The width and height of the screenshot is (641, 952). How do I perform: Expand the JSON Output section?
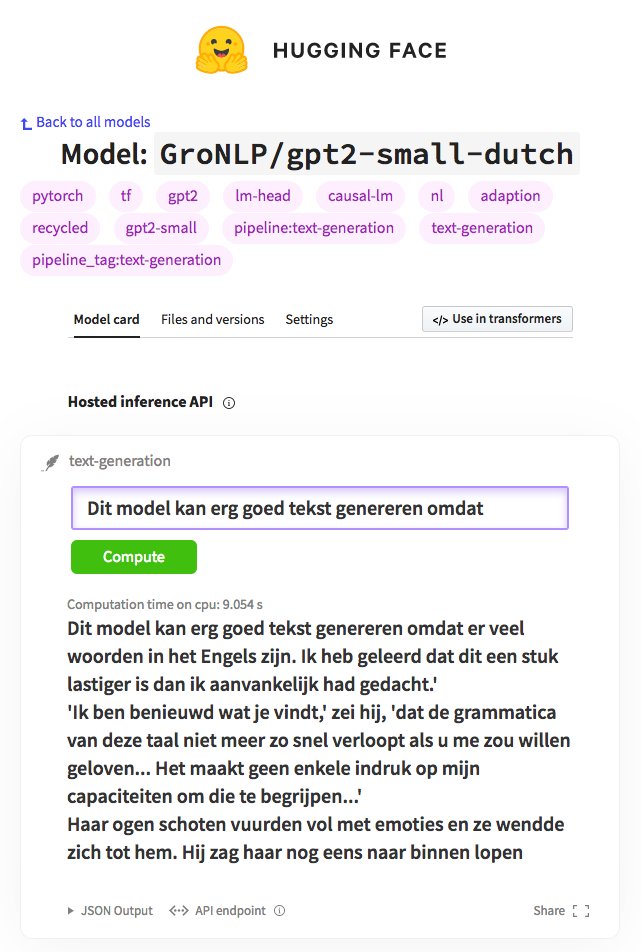[110, 911]
